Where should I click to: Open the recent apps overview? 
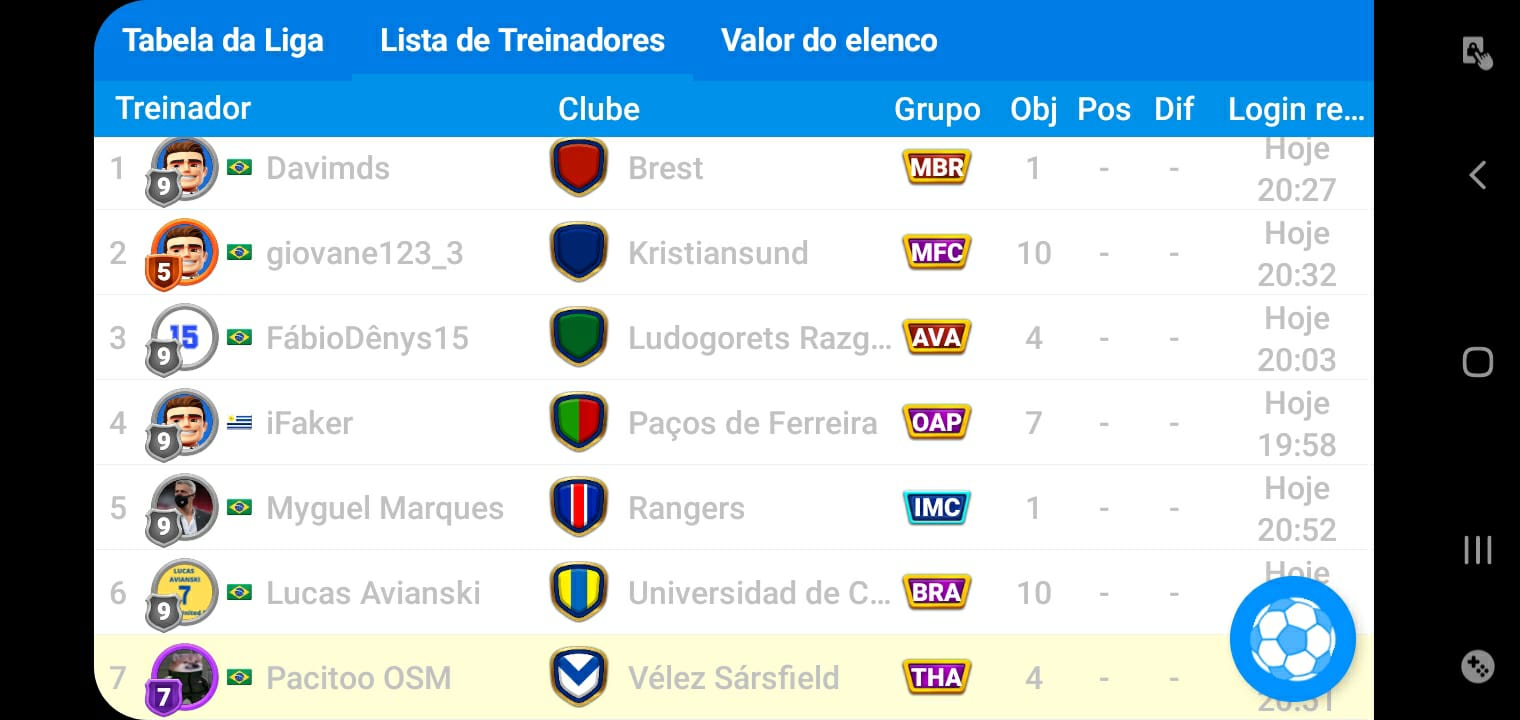point(1477,550)
